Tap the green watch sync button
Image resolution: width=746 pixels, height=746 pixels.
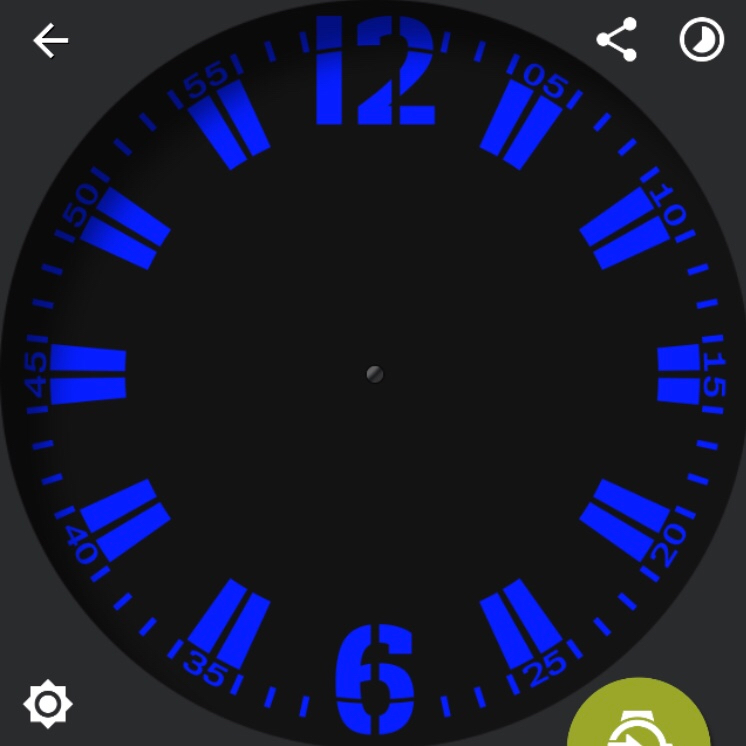(641, 717)
